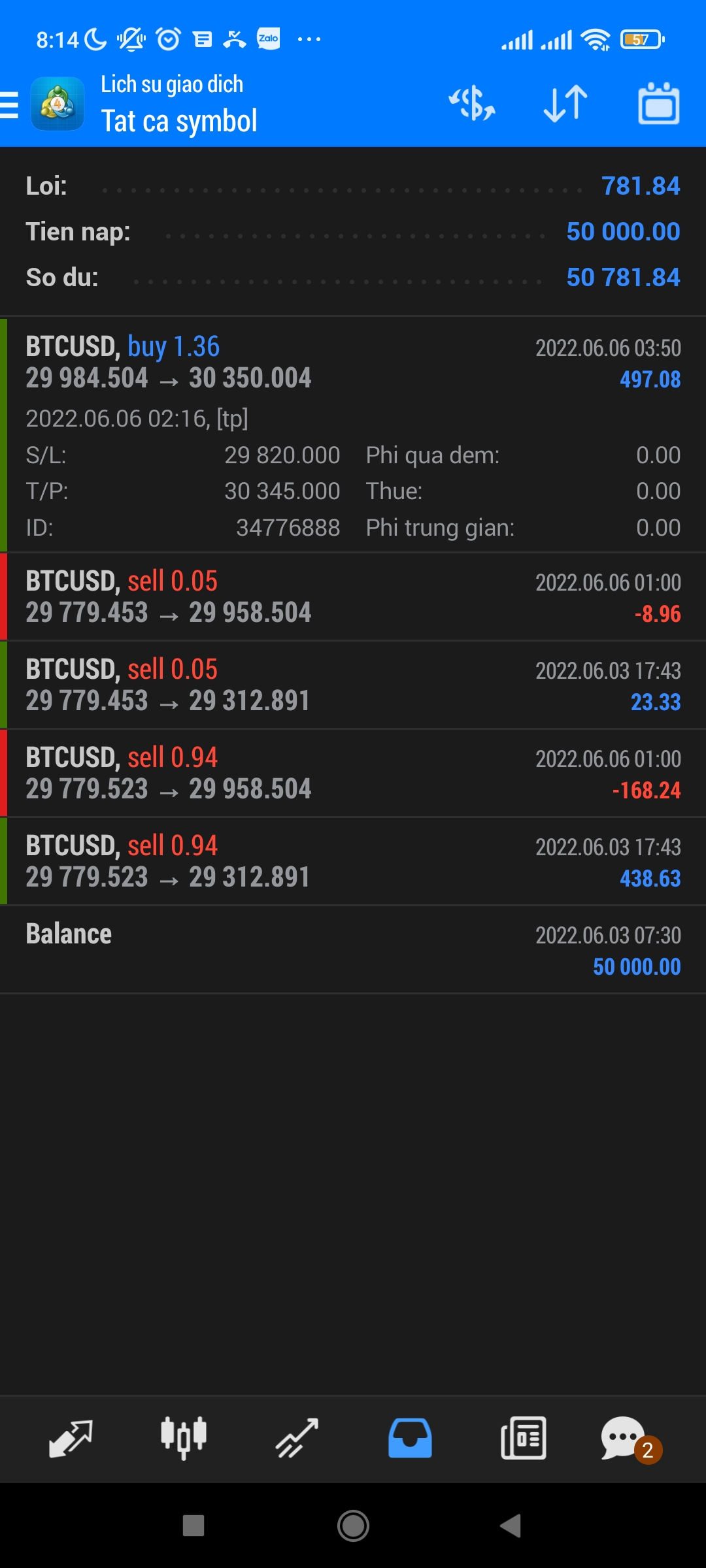Expand the BTCUSD sell 0.05 trade with -8.96

pos(353,597)
